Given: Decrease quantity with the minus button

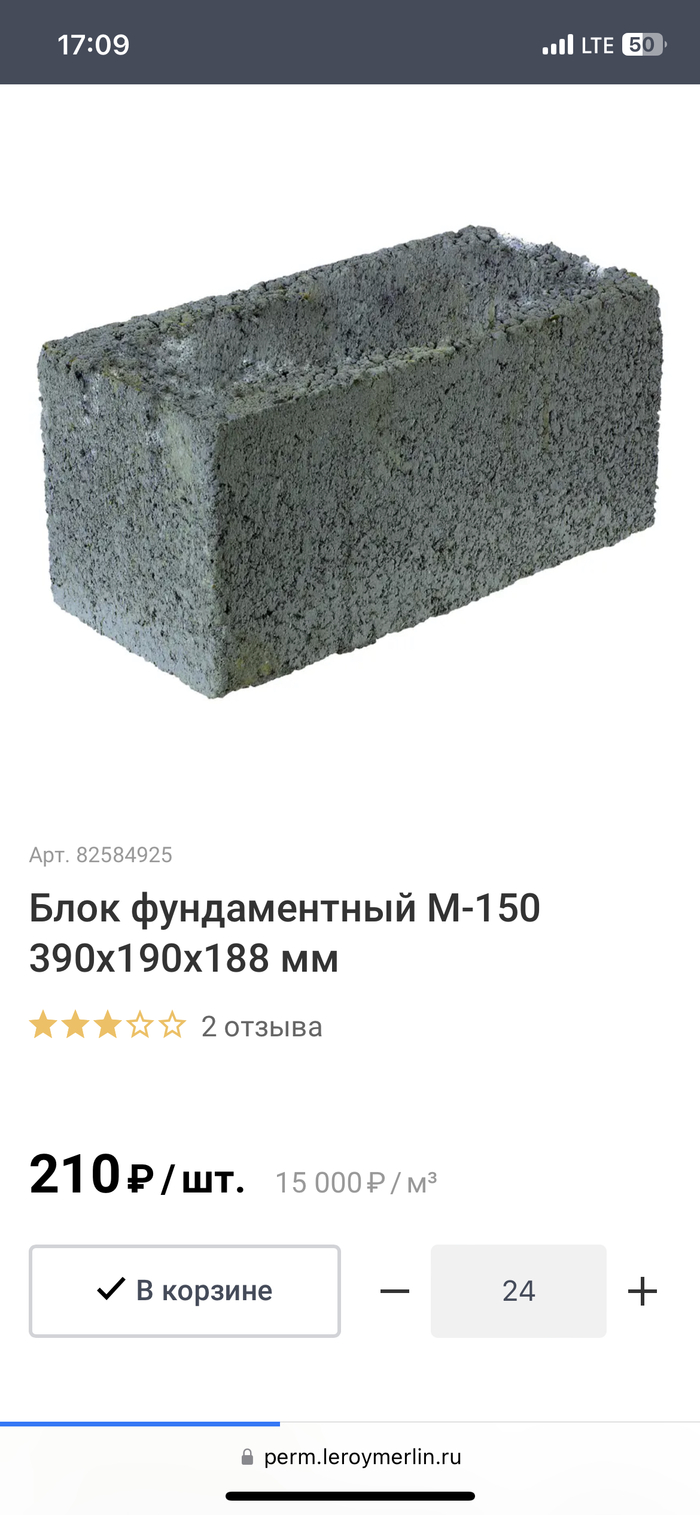Looking at the screenshot, I should coord(395,1291).
